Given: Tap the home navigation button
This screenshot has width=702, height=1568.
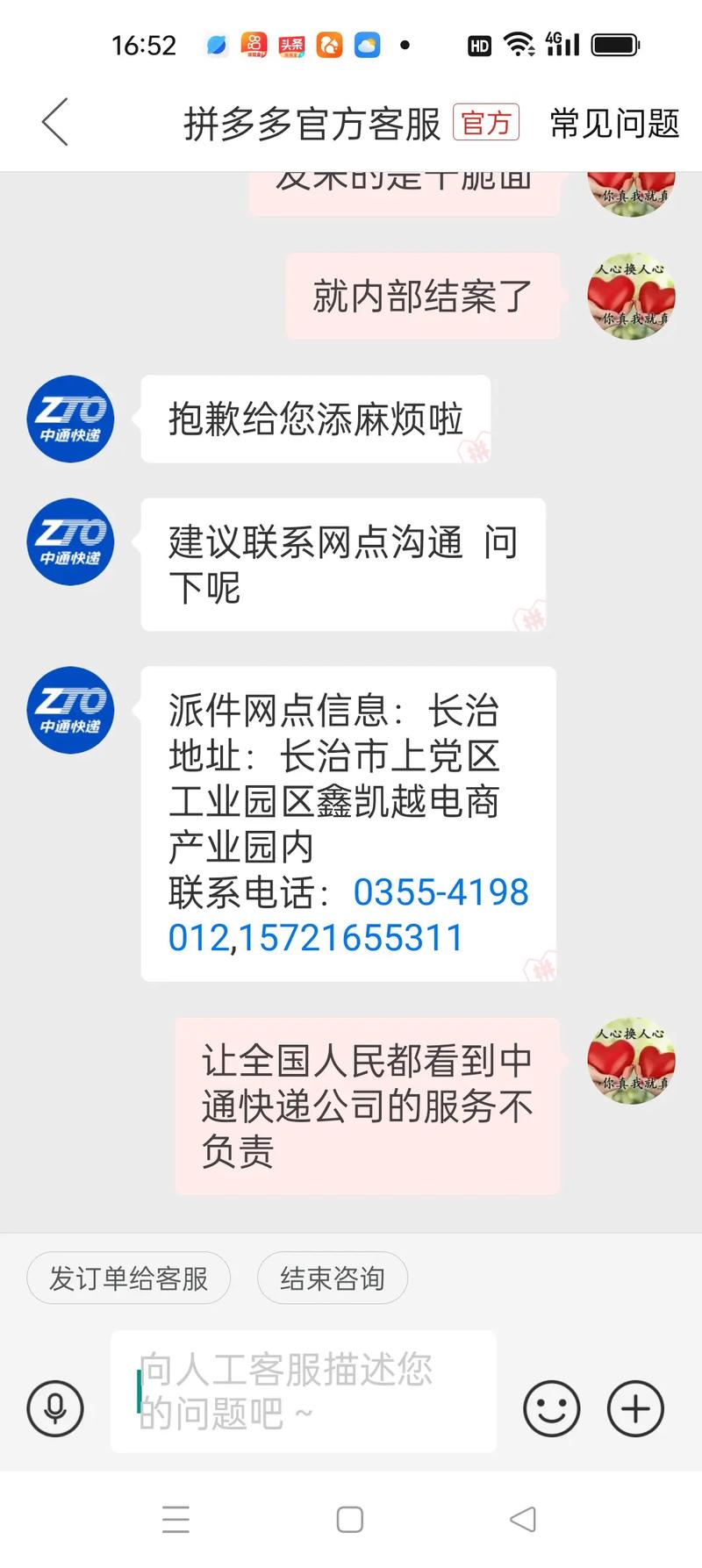Looking at the screenshot, I should pyautogui.click(x=351, y=1519).
